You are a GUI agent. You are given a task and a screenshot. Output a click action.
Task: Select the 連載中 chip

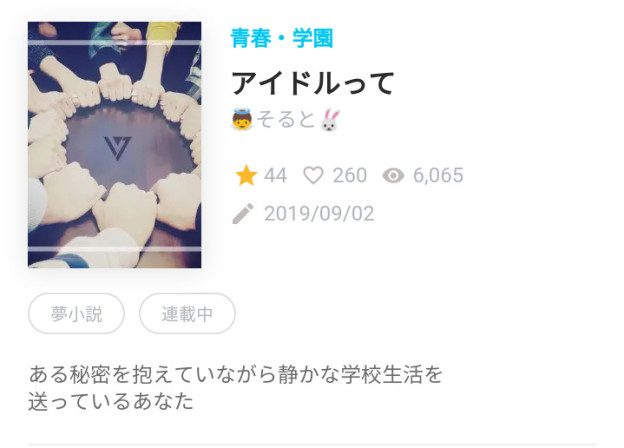pos(188,313)
